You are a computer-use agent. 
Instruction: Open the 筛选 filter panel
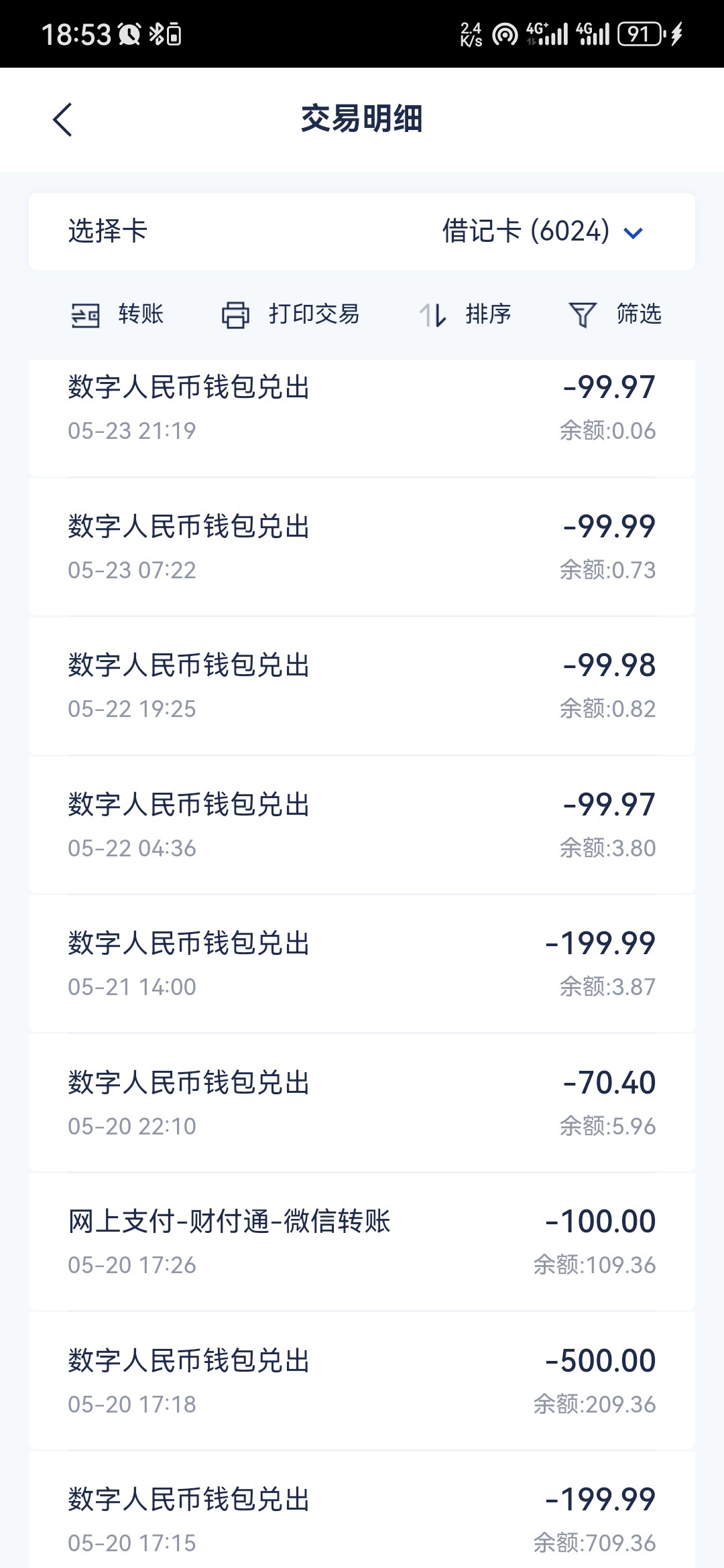point(615,314)
